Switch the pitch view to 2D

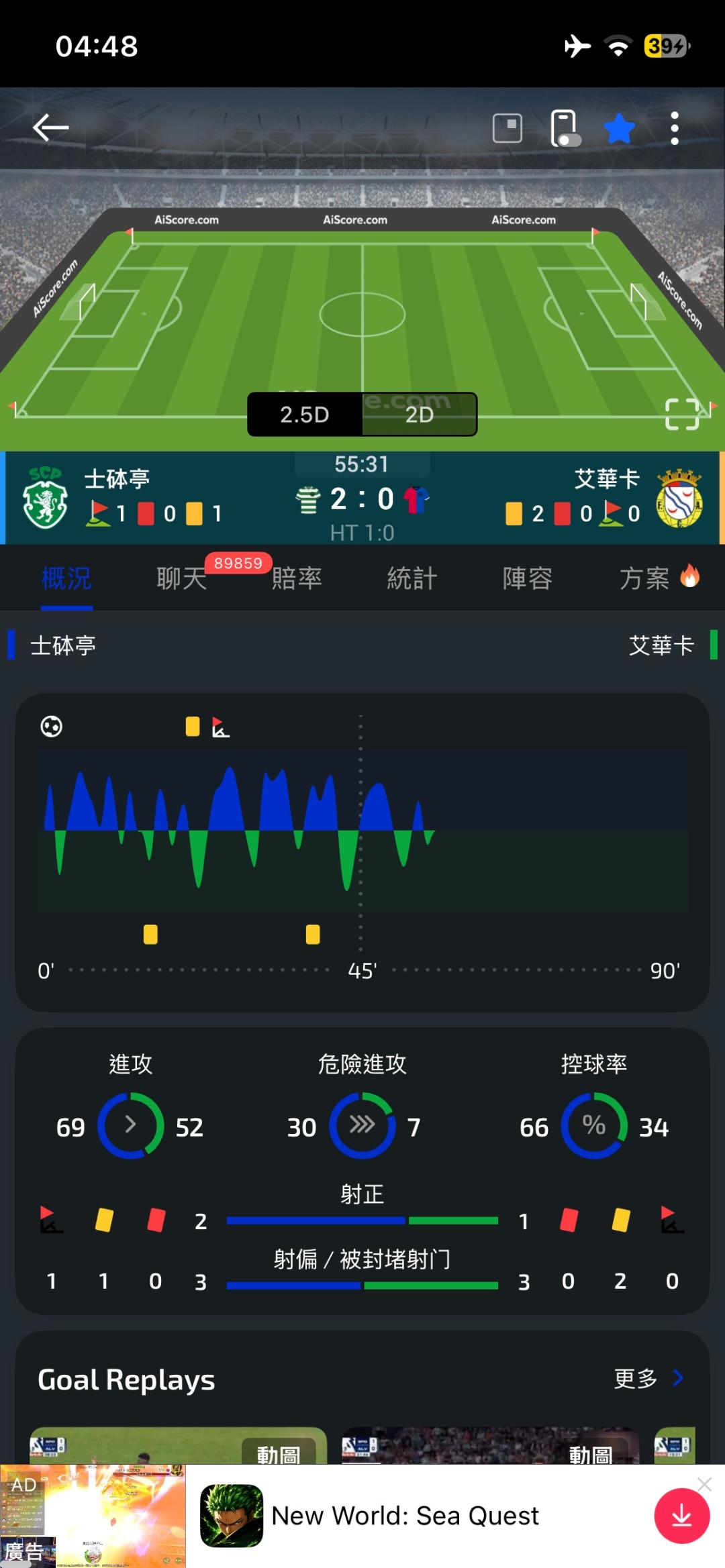pos(420,415)
